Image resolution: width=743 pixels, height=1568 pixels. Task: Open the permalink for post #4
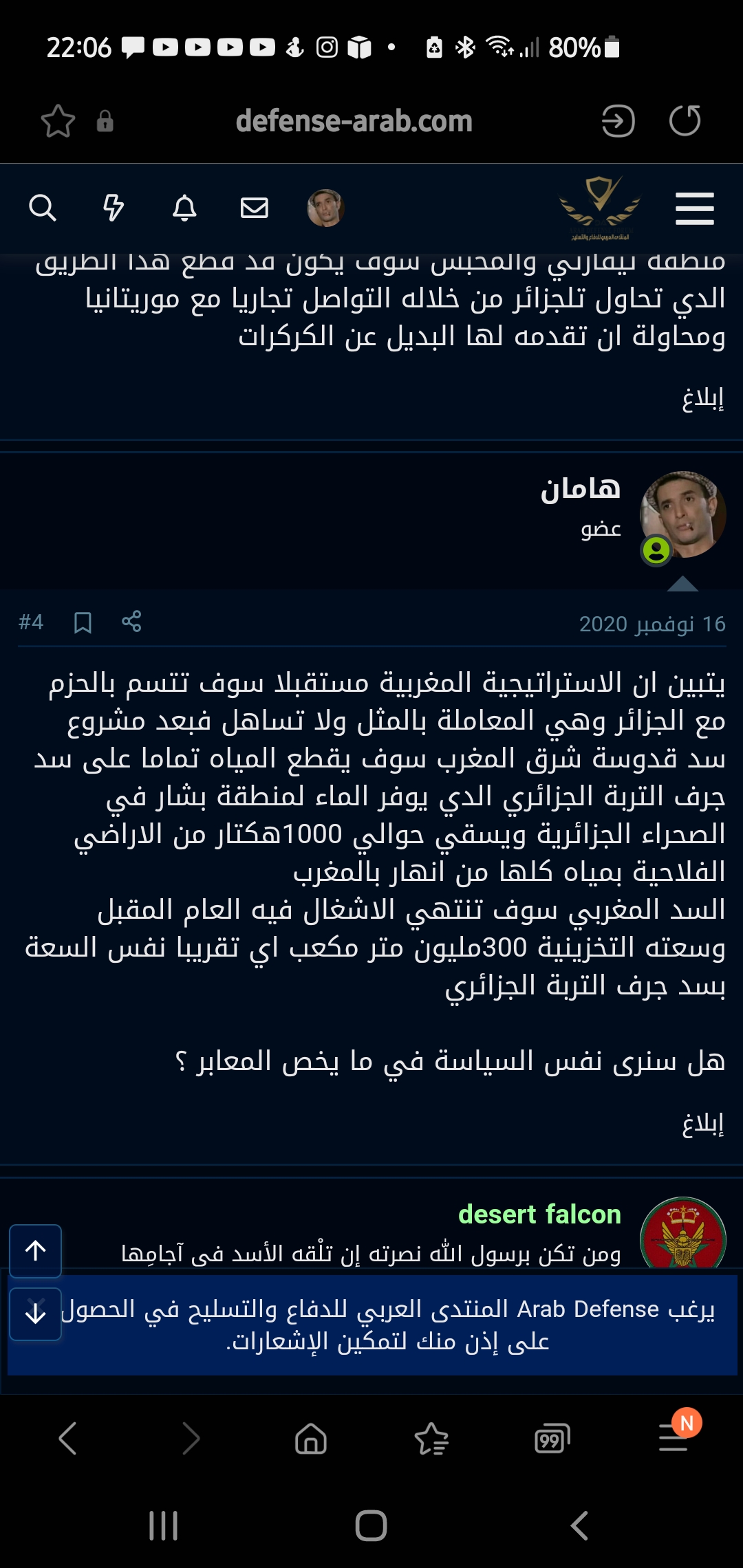[31, 622]
